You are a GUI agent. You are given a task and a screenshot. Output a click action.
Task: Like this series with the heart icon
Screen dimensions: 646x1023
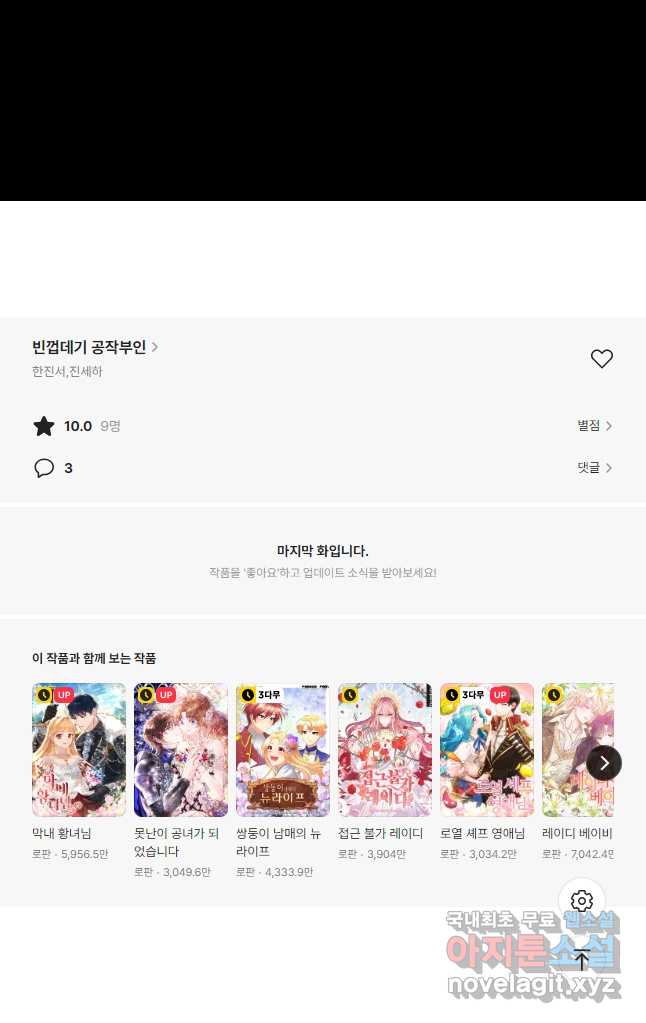[x=601, y=358]
